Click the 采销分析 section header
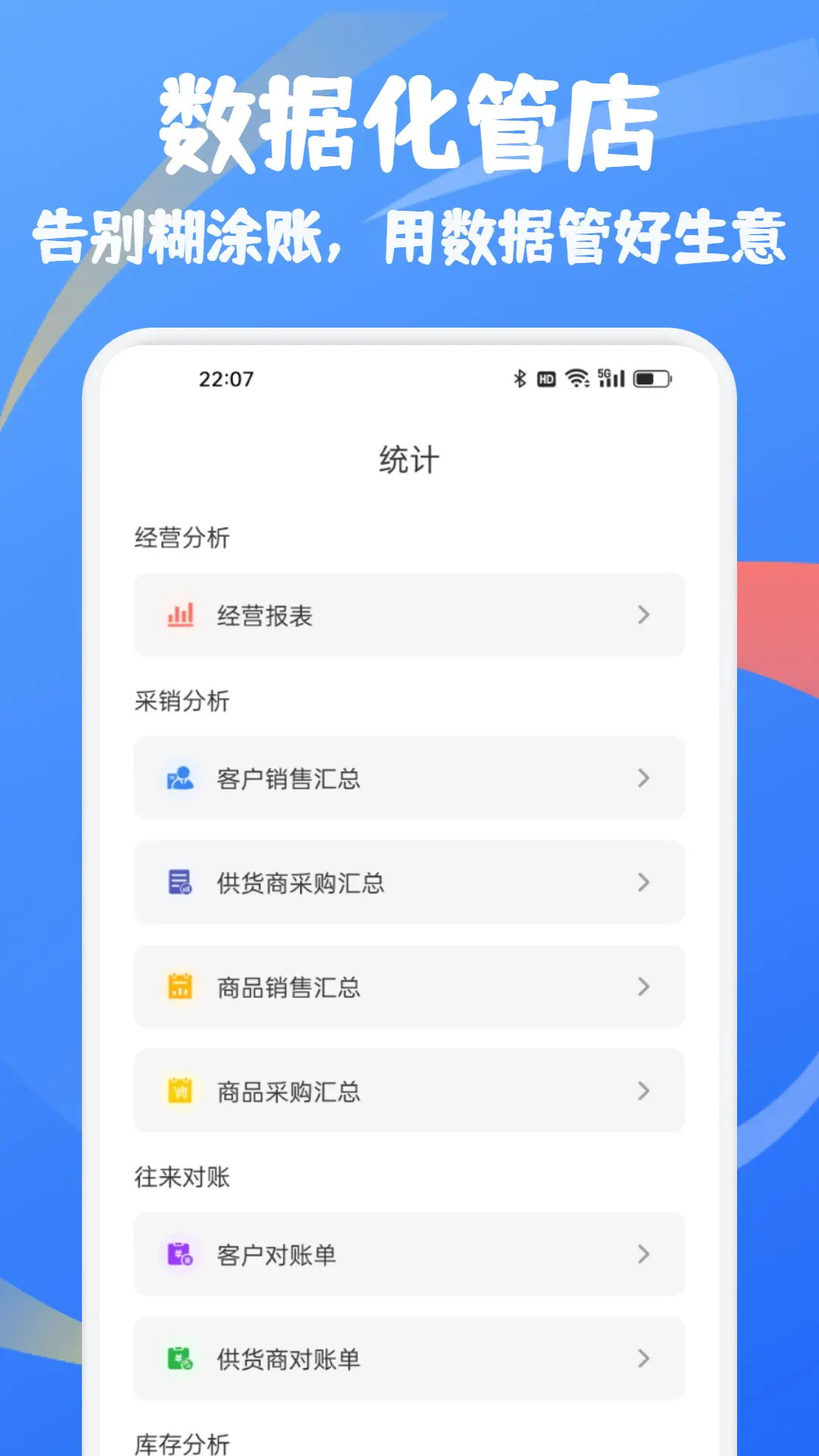 coord(182,701)
